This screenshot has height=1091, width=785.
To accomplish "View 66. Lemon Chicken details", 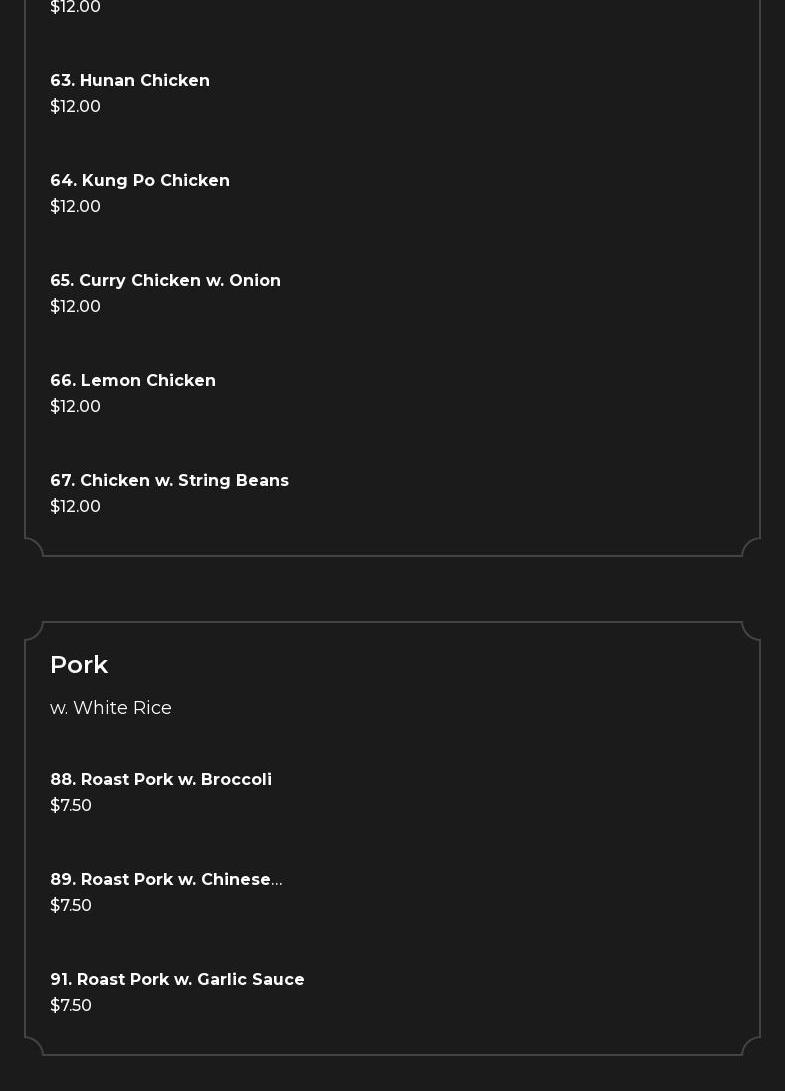I will 133,381.
